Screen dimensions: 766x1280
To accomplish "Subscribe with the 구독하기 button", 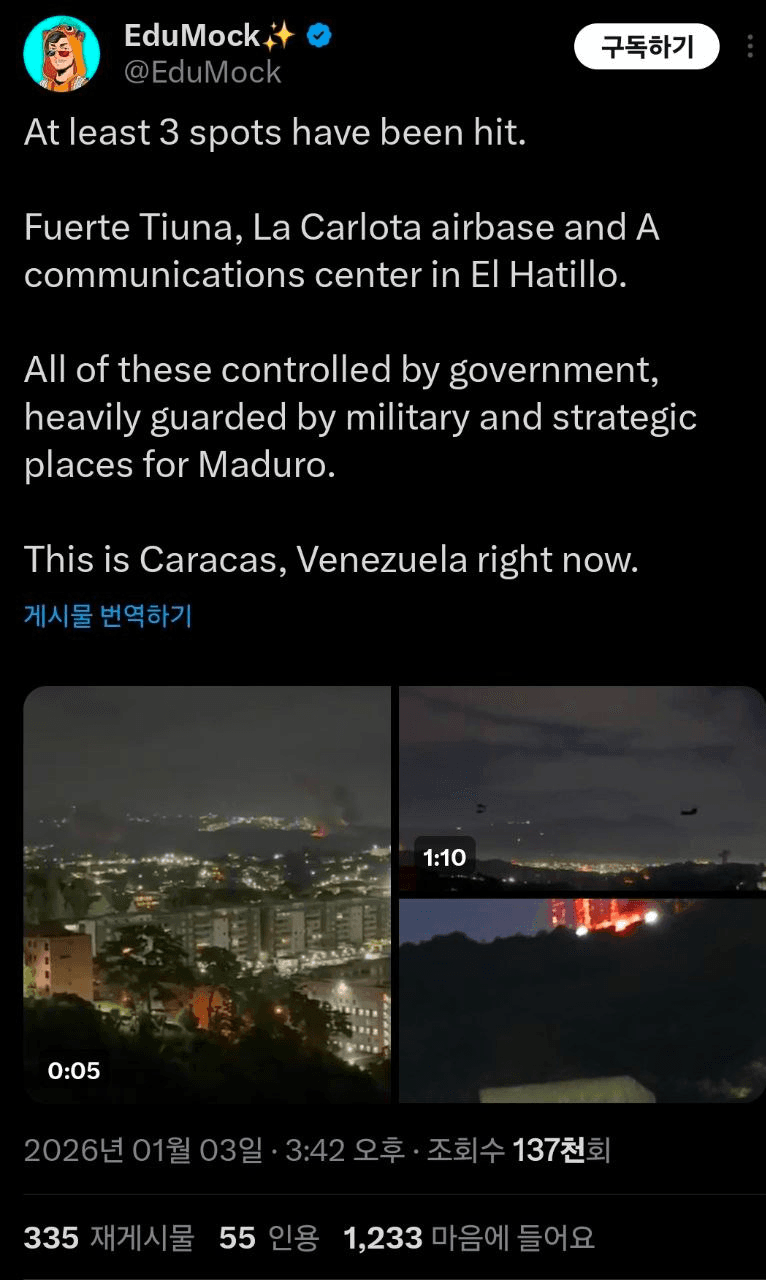I will (x=647, y=46).
